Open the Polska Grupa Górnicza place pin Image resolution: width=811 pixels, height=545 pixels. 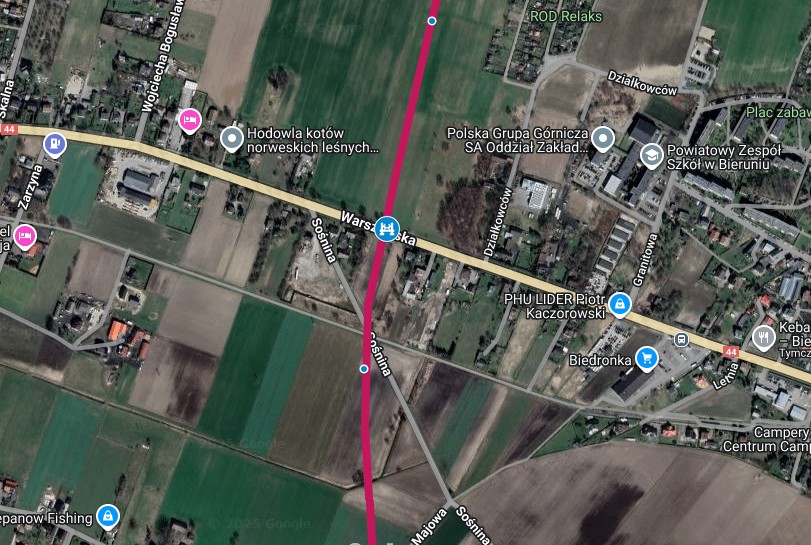click(602, 138)
